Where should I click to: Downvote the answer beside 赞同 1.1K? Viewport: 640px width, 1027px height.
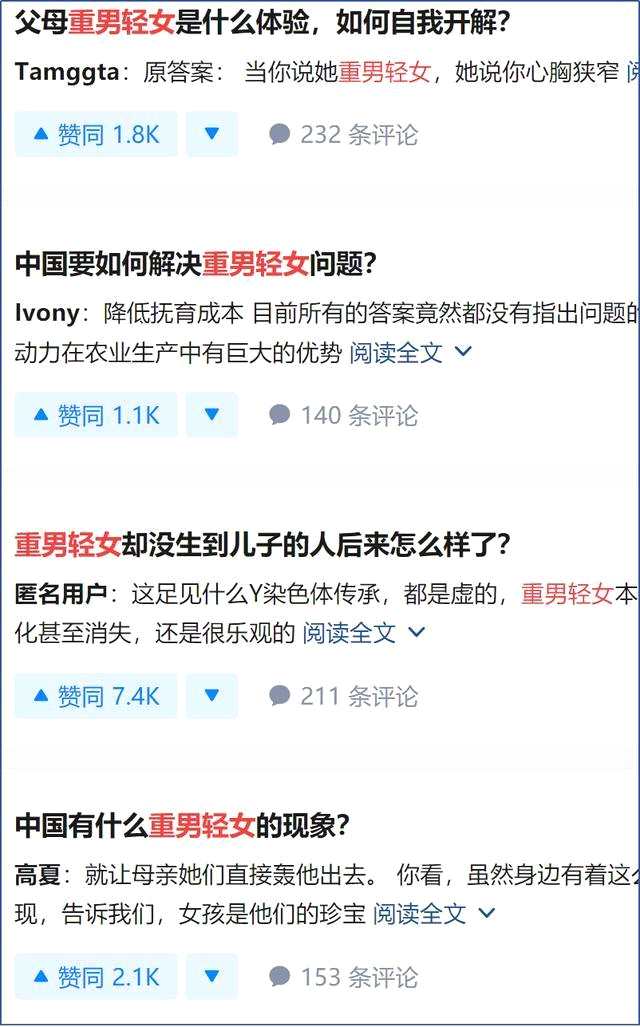click(x=212, y=415)
